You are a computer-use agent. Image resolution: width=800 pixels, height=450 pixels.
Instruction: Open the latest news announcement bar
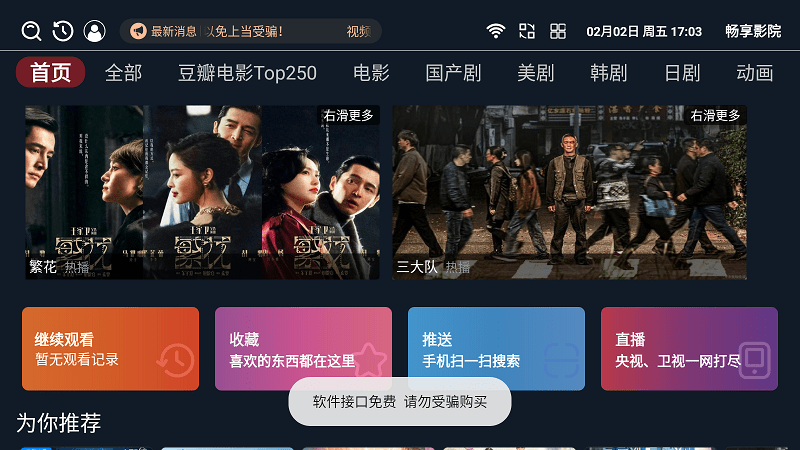(x=250, y=31)
